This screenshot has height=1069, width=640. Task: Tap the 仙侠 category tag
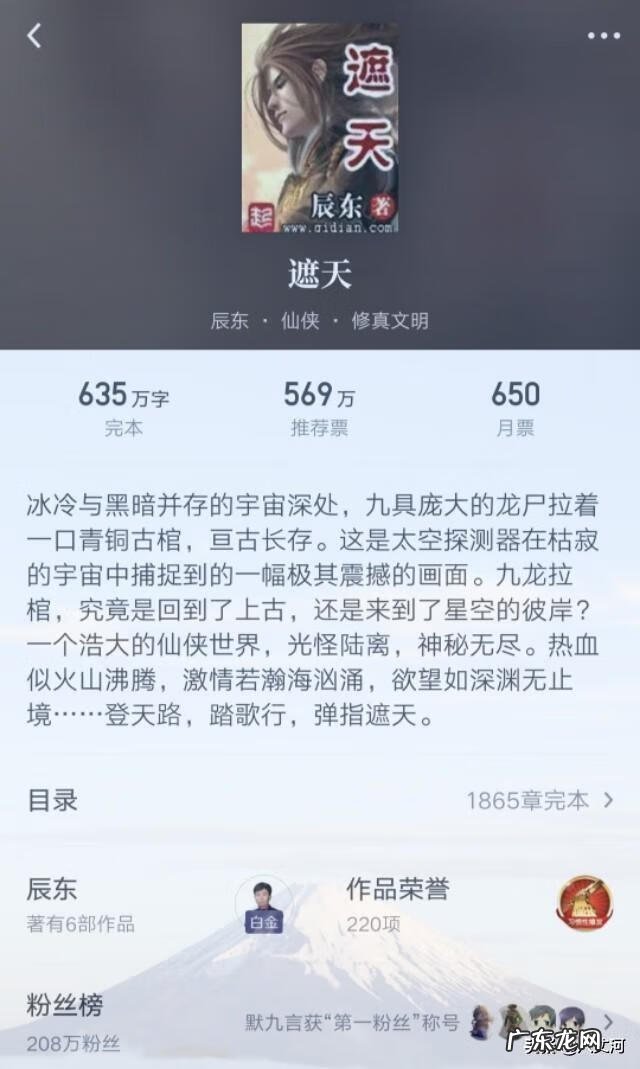[300, 321]
